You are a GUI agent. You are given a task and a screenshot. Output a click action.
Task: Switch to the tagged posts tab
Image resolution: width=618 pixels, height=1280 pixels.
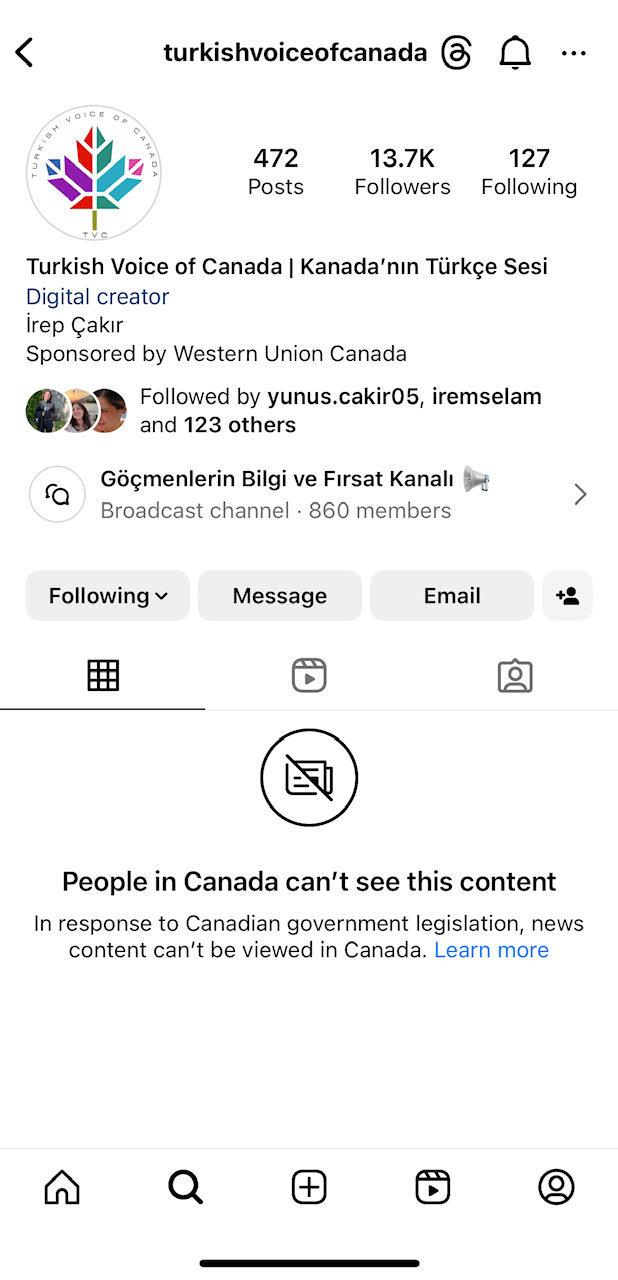tap(515, 676)
